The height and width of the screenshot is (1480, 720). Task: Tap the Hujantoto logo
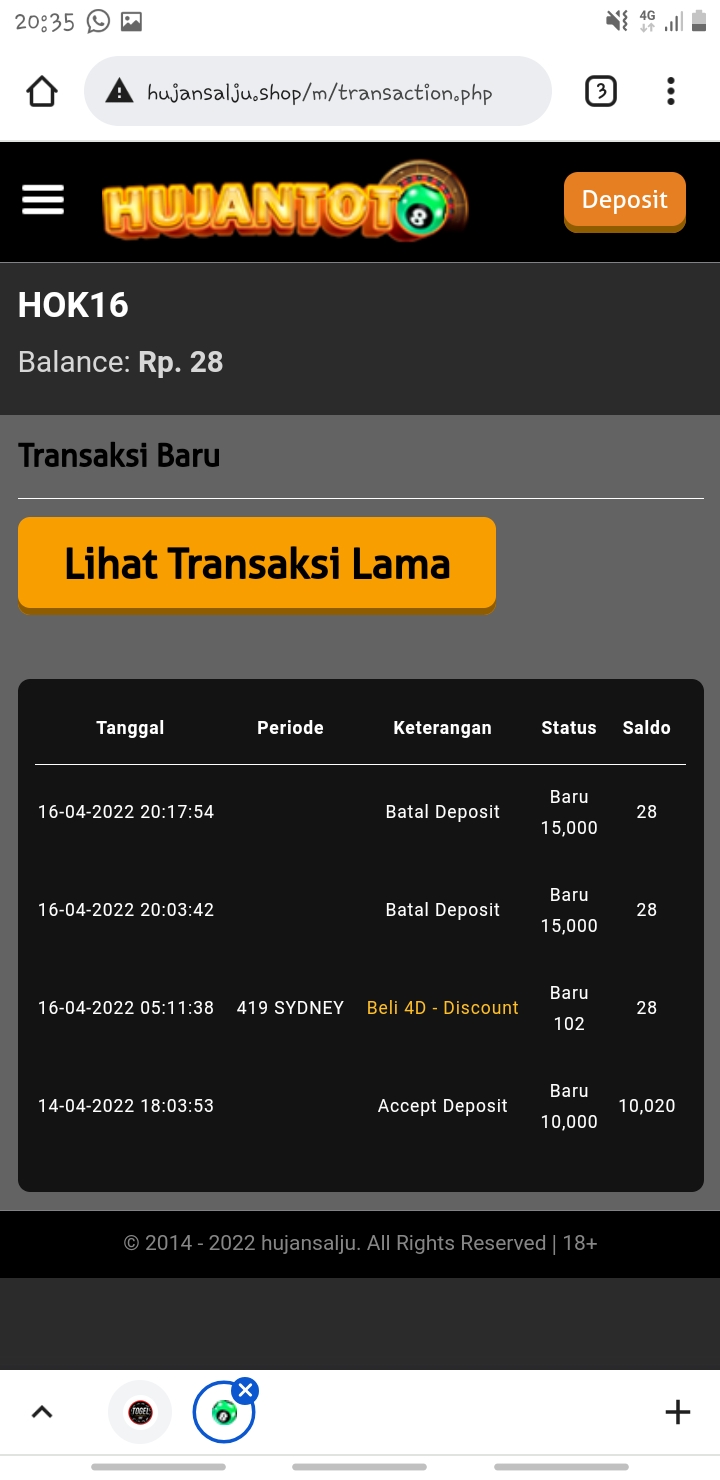(285, 202)
